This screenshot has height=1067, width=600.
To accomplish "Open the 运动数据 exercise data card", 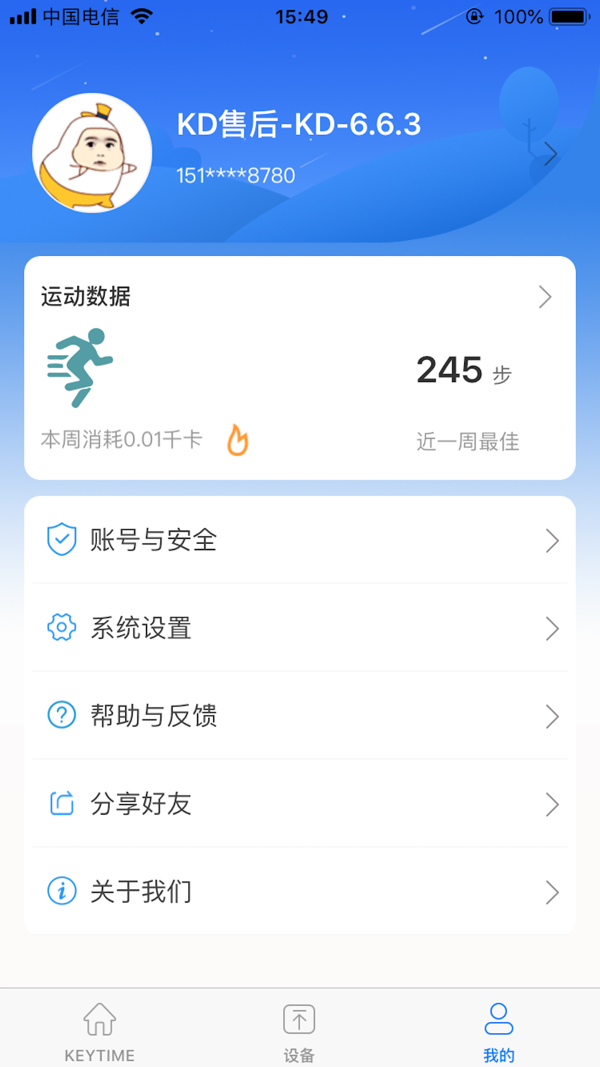I will tap(299, 368).
